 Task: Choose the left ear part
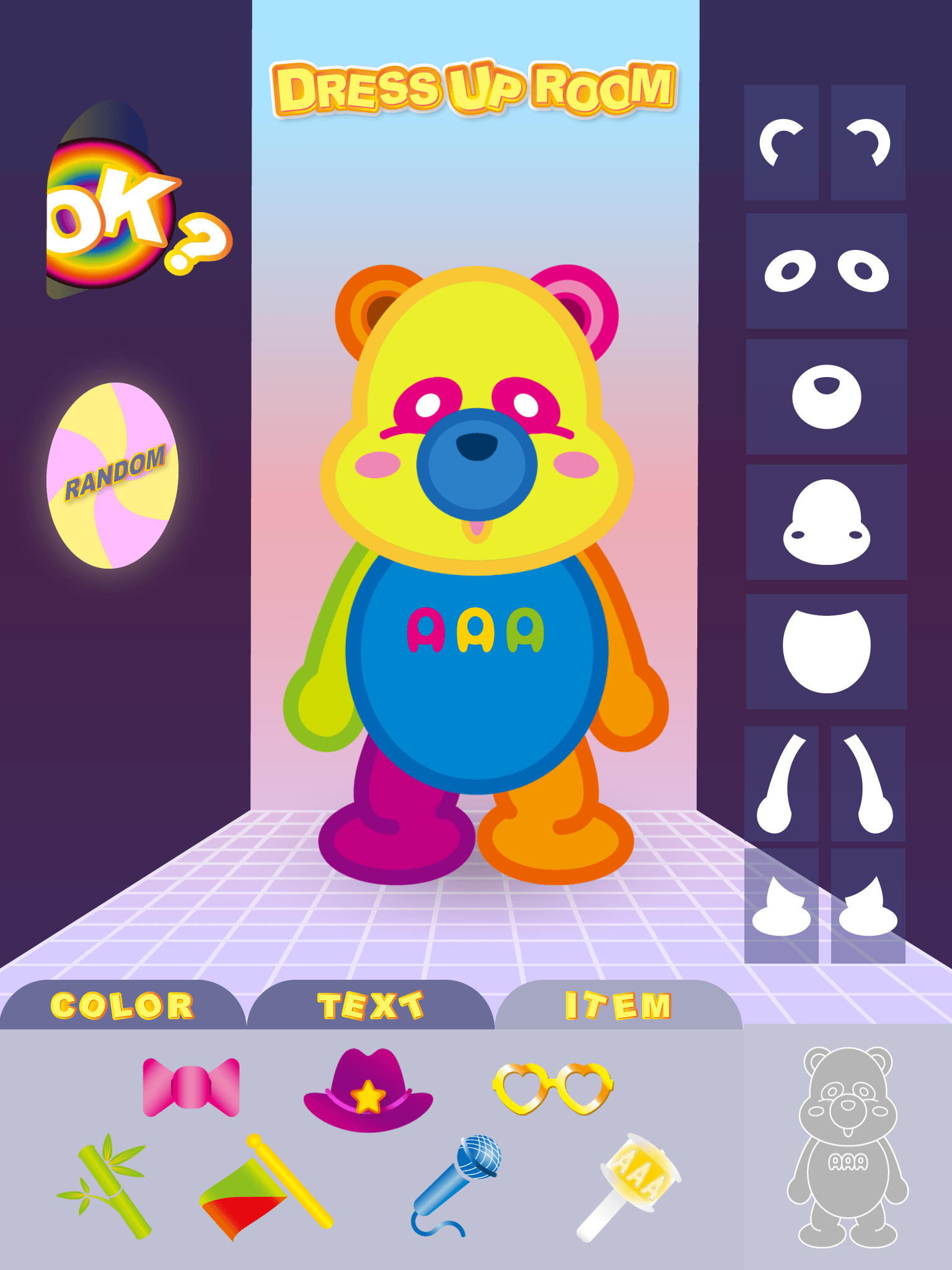pos(782,143)
